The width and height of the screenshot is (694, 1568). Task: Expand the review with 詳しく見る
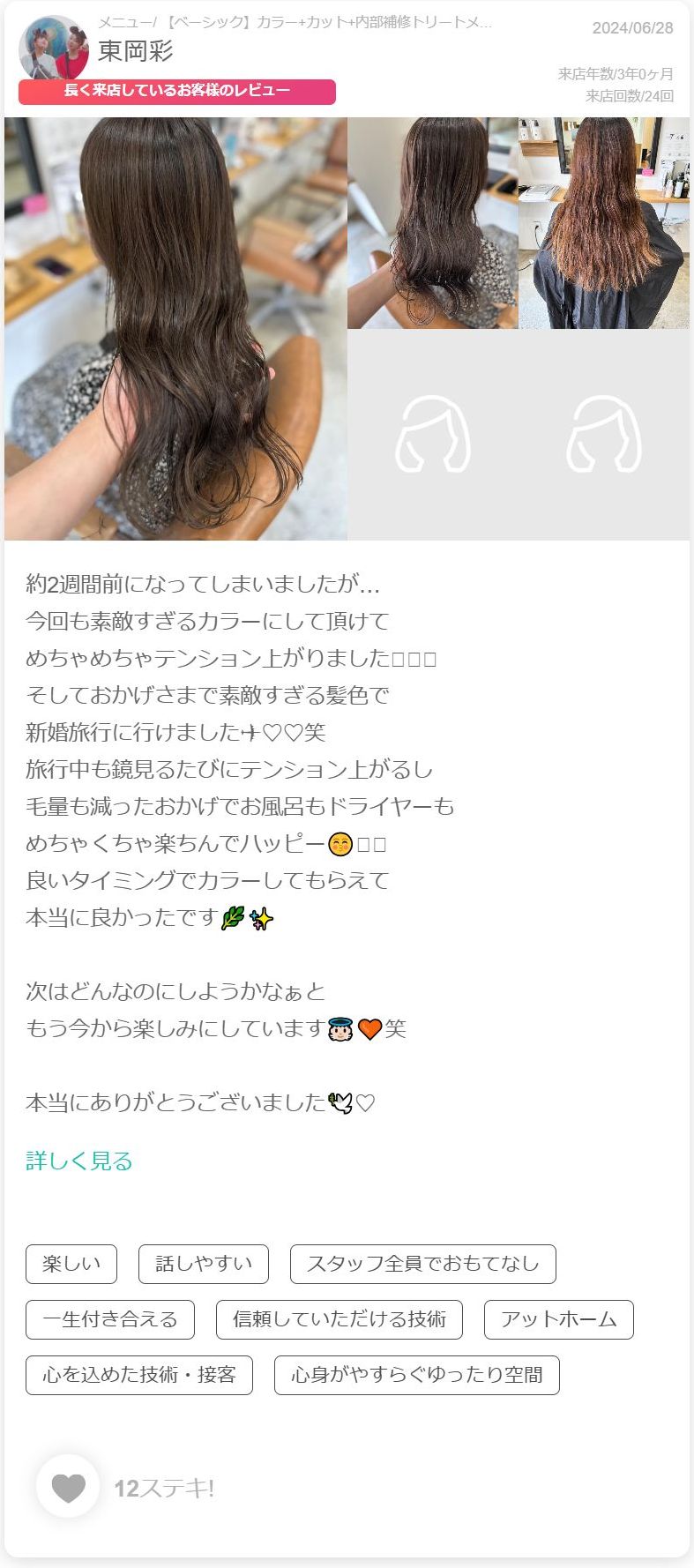79,1161
